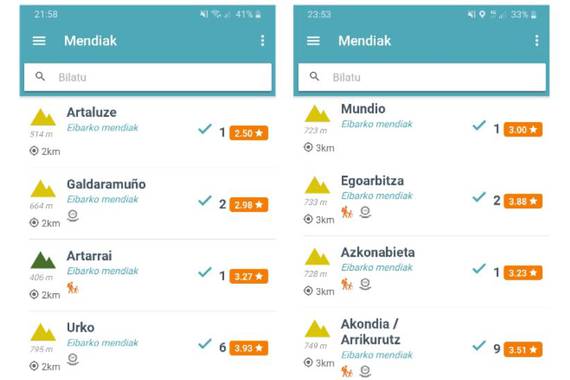Open the Akondia / Arrikurutz entry
570x380 pixels.
[422, 344]
